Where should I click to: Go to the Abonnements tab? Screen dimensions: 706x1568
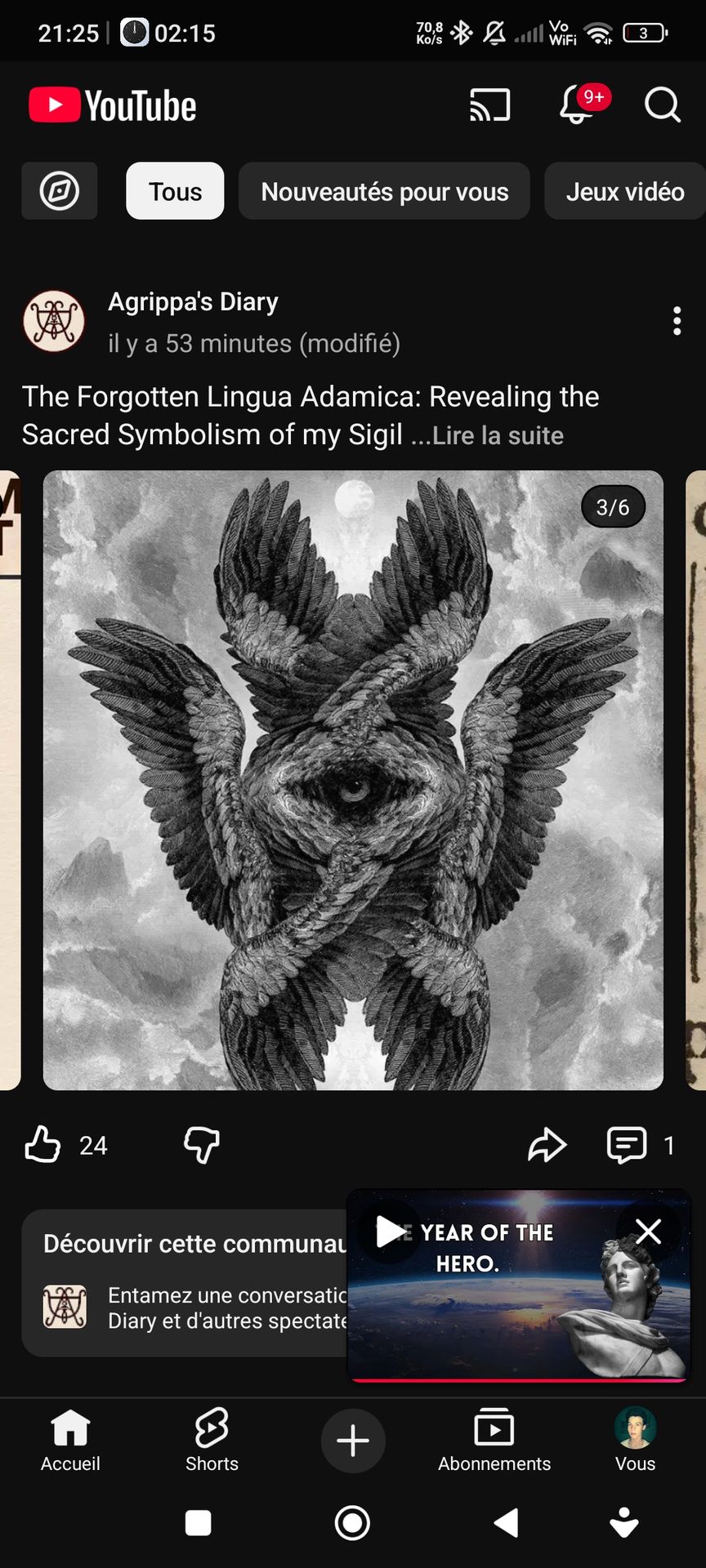click(x=494, y=1441)
